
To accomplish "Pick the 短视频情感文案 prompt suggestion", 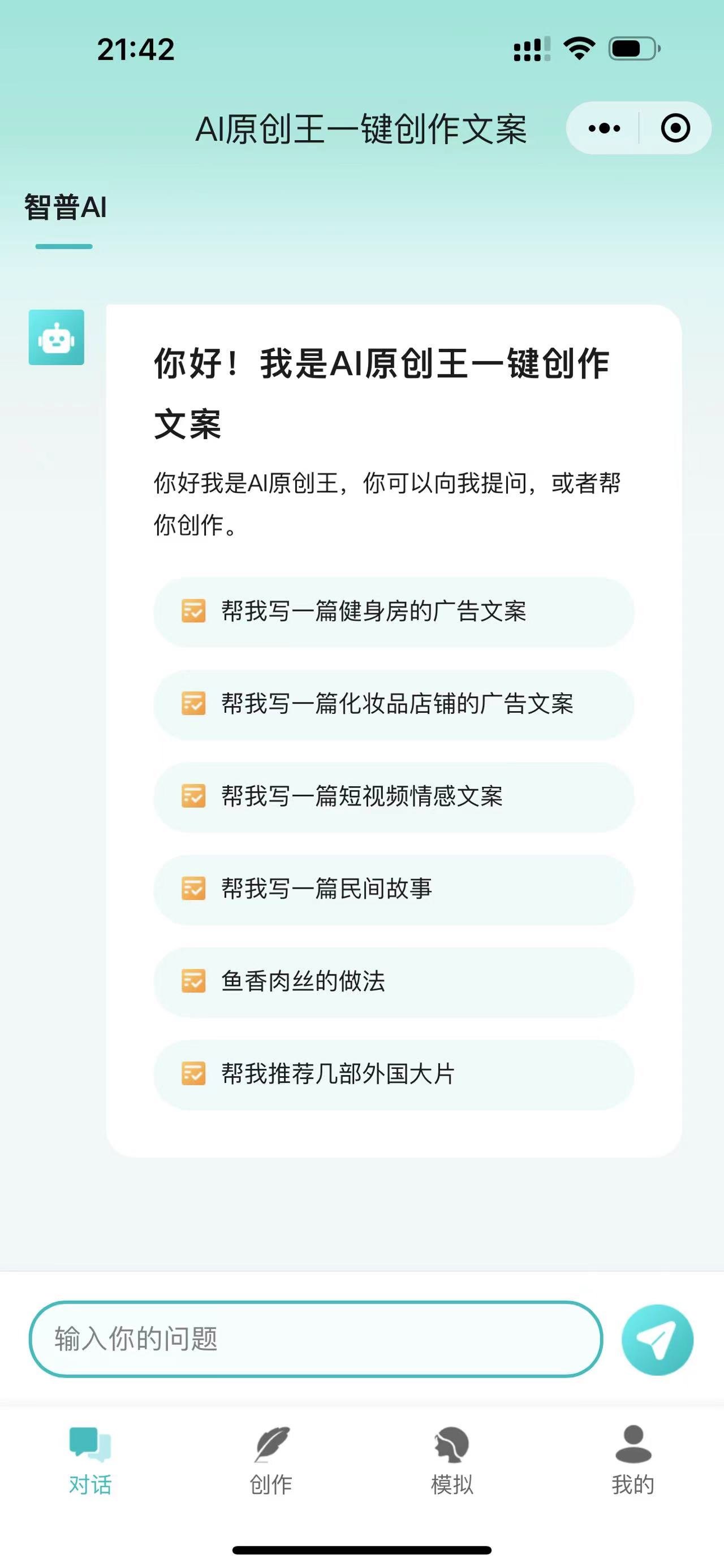I will click(393, 797).
